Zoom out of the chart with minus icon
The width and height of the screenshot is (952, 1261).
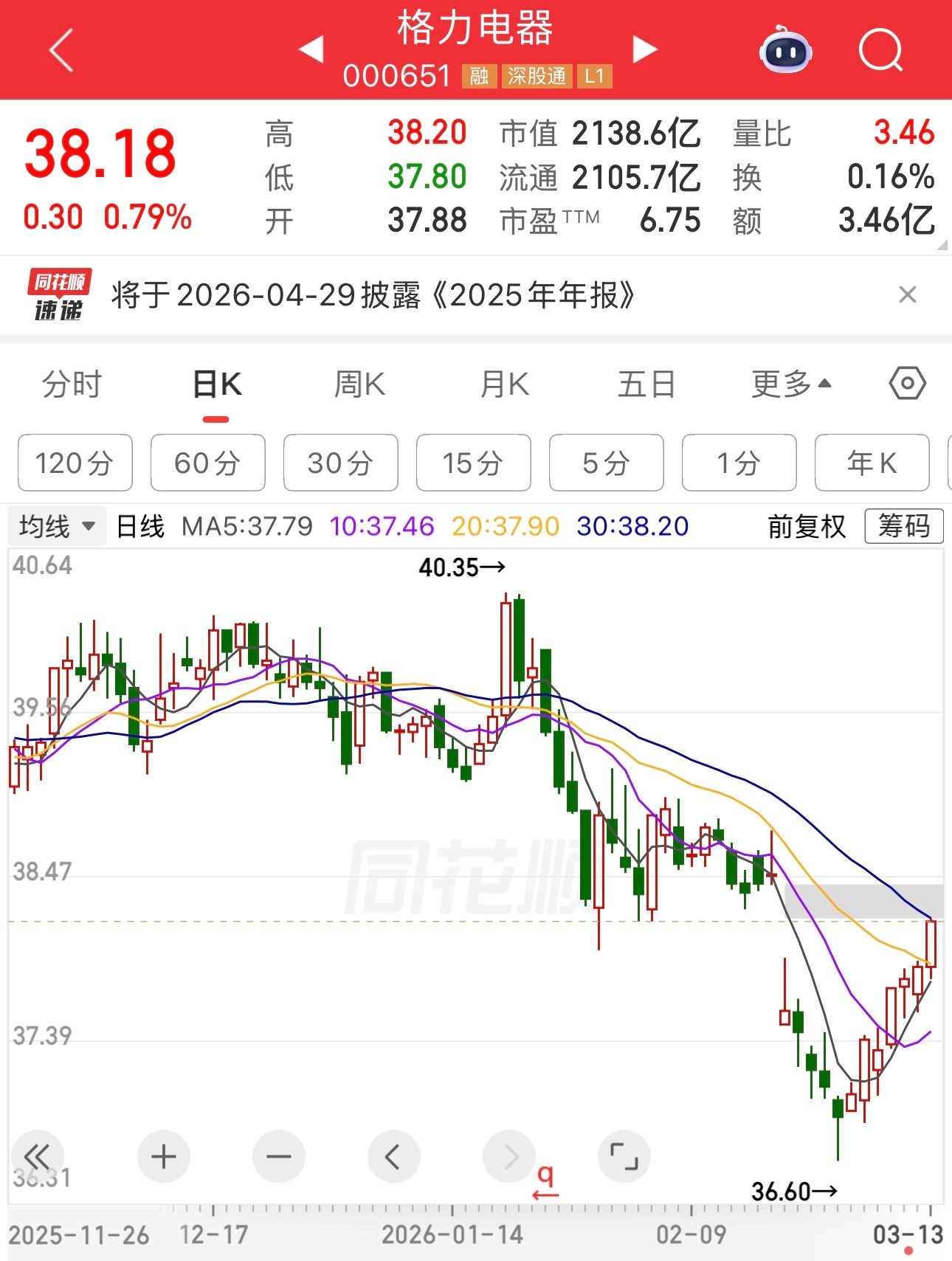pyautogui.click(x=278, y=1157)
